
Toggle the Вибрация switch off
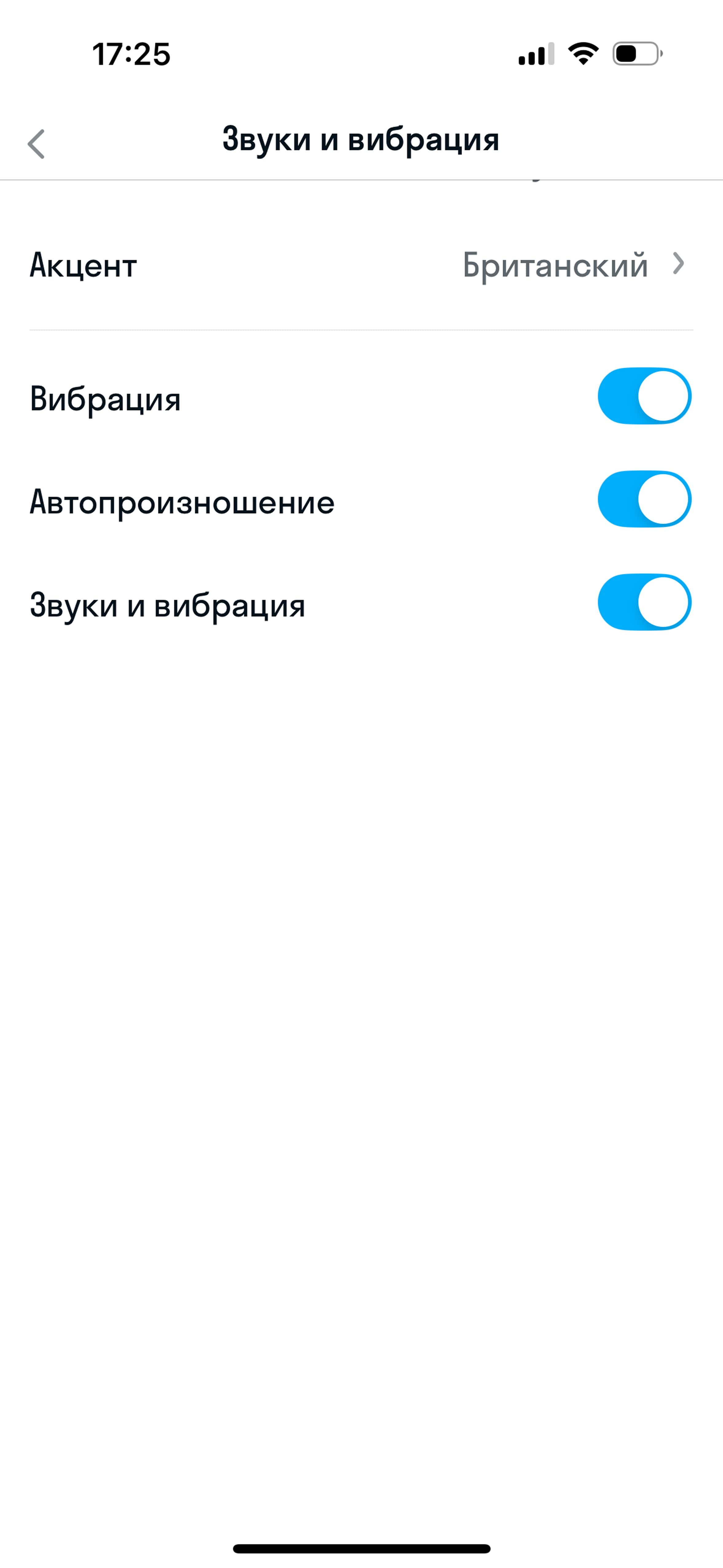645,396
